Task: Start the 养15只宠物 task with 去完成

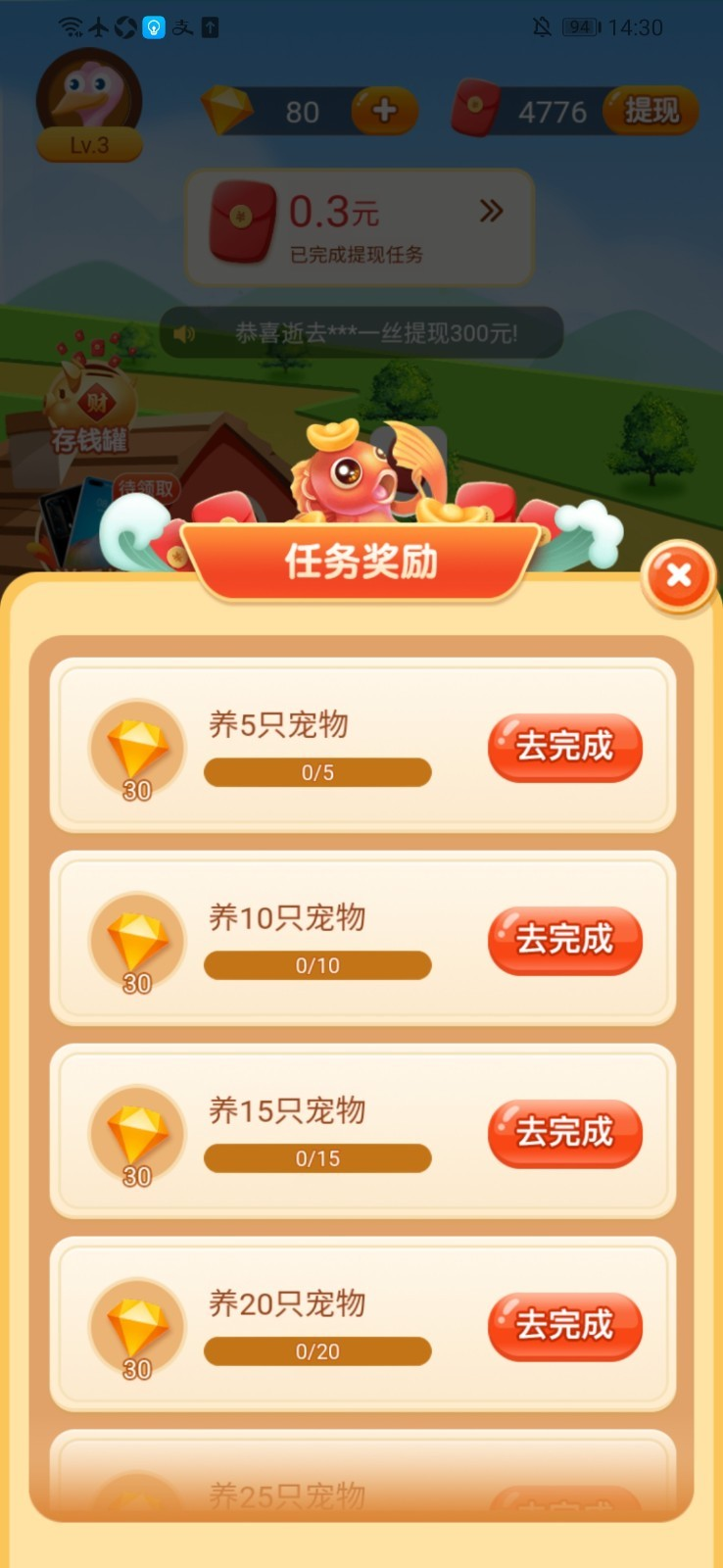Action: pos(564,1133)
